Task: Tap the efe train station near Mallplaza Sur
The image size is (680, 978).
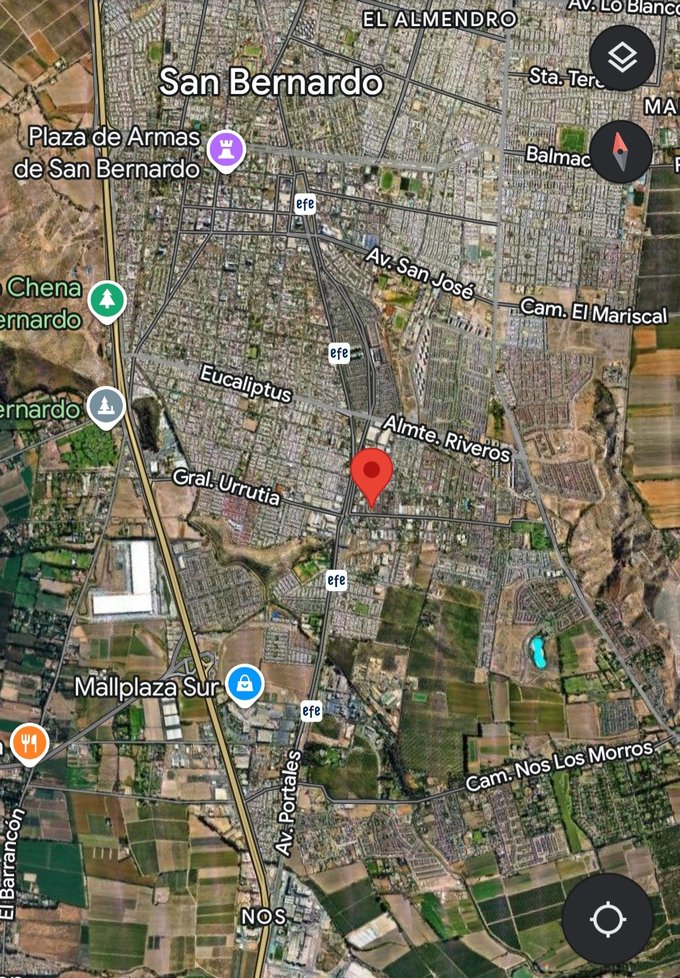Action: click(x=312, y=711)
